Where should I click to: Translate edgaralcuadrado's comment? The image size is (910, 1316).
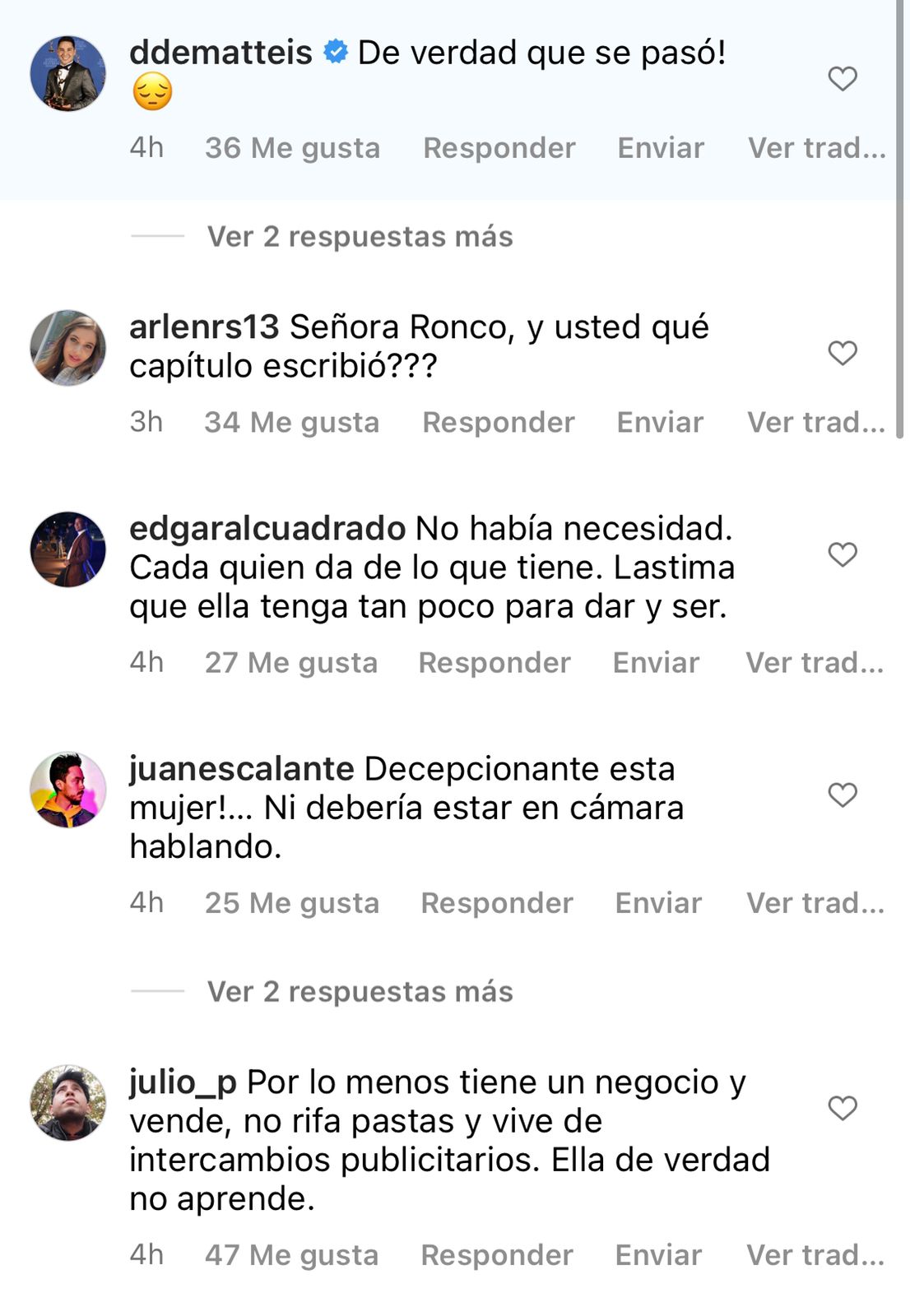tap(815, 663)
